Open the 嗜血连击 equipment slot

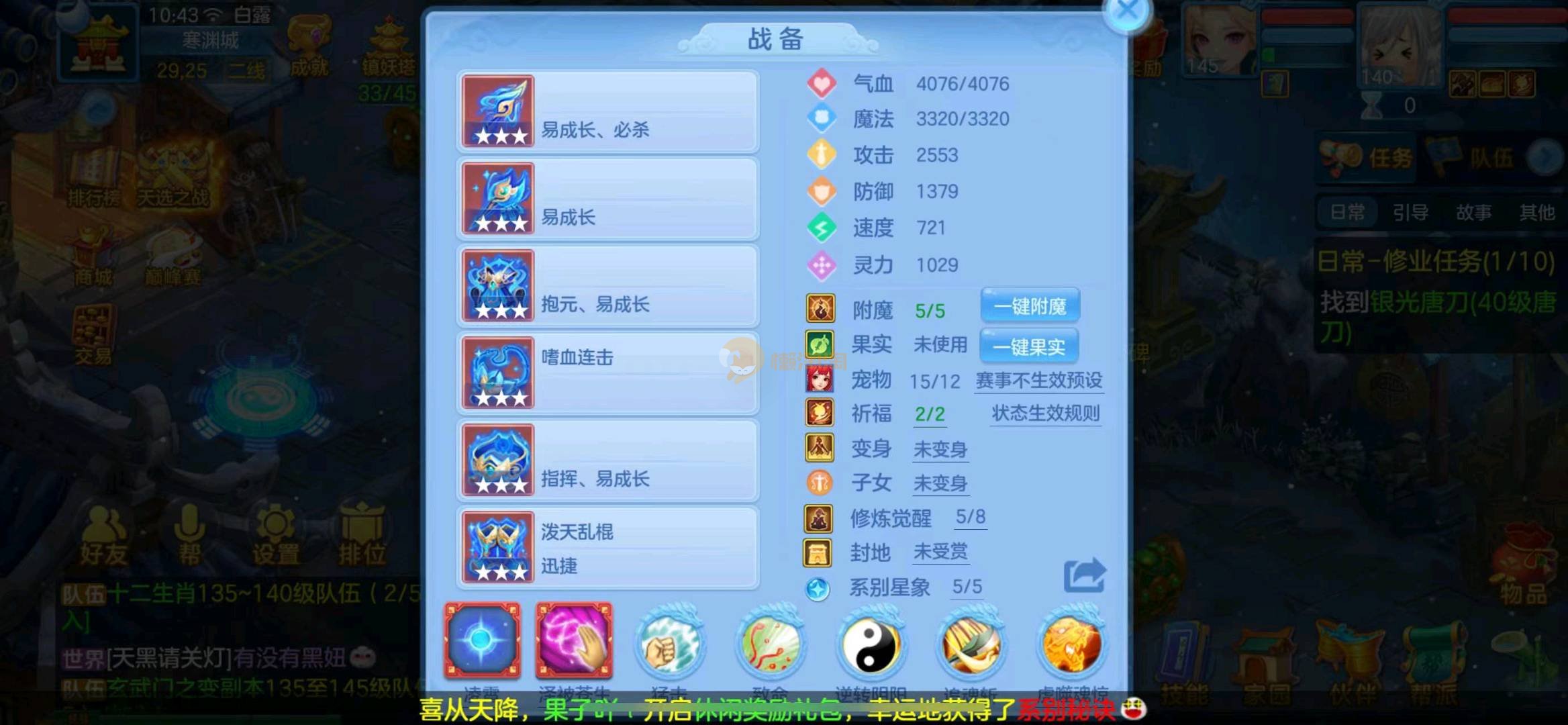click(607, 373)
